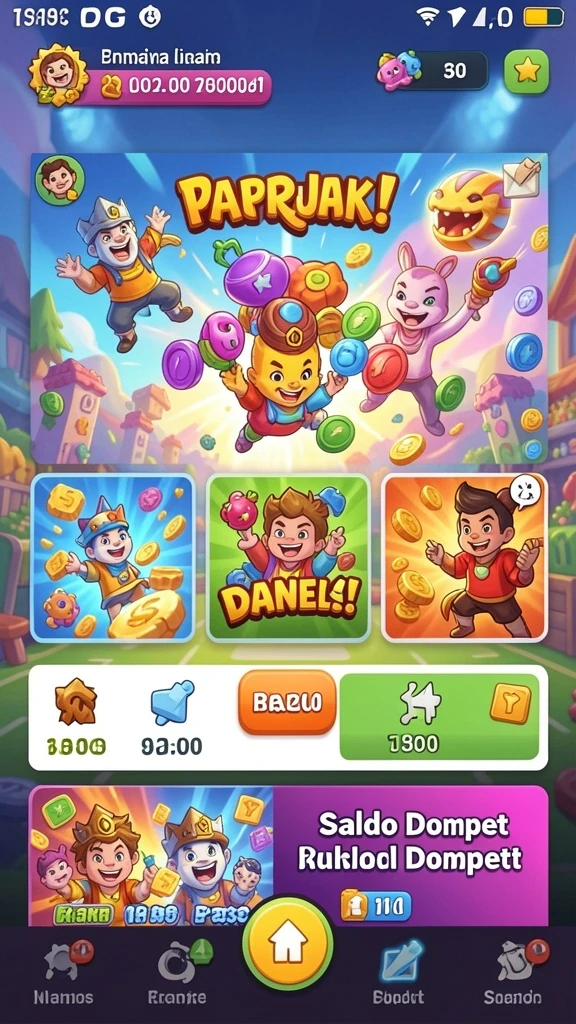This screenshot has height=1024, width=576.
Task: Switch to the Rranke tab
Action: click(x=177, y=972)
